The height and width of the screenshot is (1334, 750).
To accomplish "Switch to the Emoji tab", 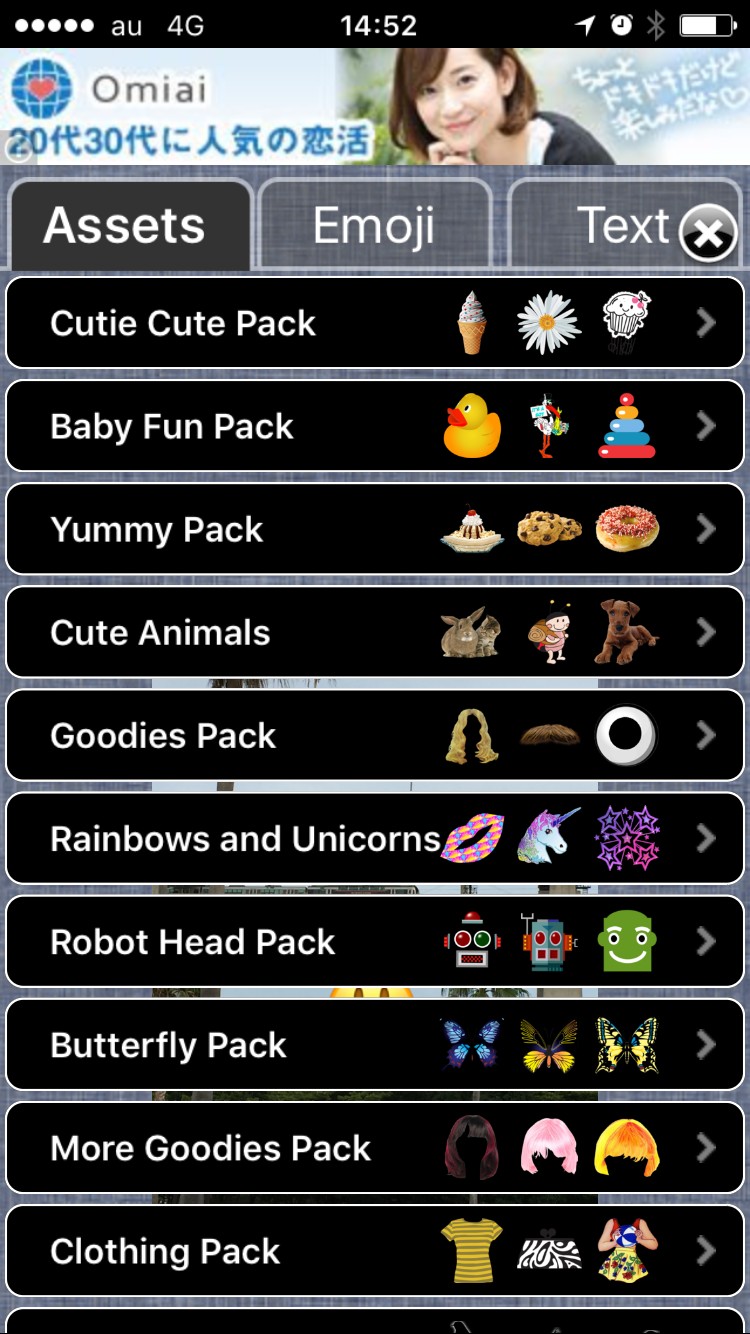I will 374,226.
